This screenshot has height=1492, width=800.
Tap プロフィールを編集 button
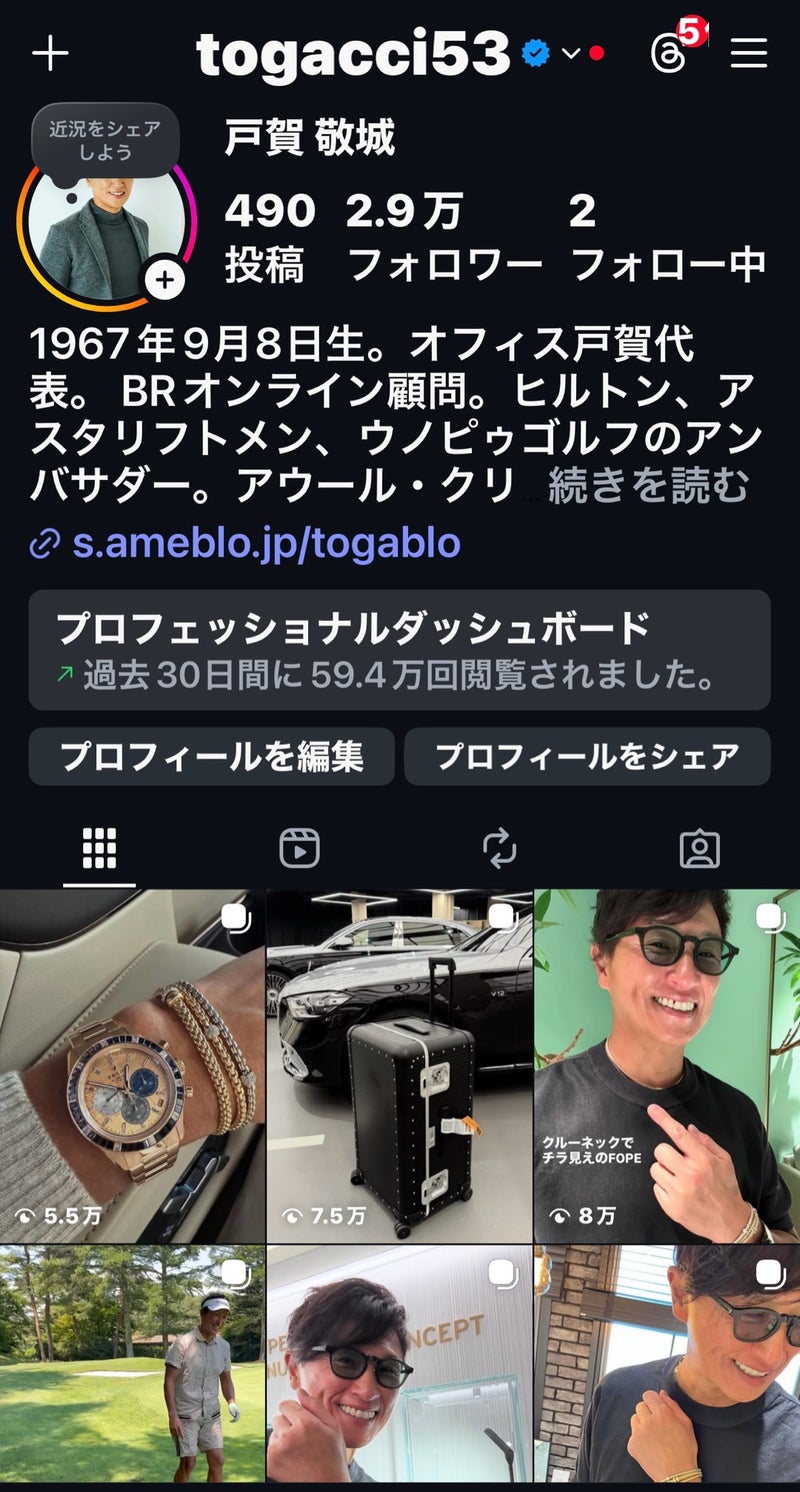[x=211, y=756]
